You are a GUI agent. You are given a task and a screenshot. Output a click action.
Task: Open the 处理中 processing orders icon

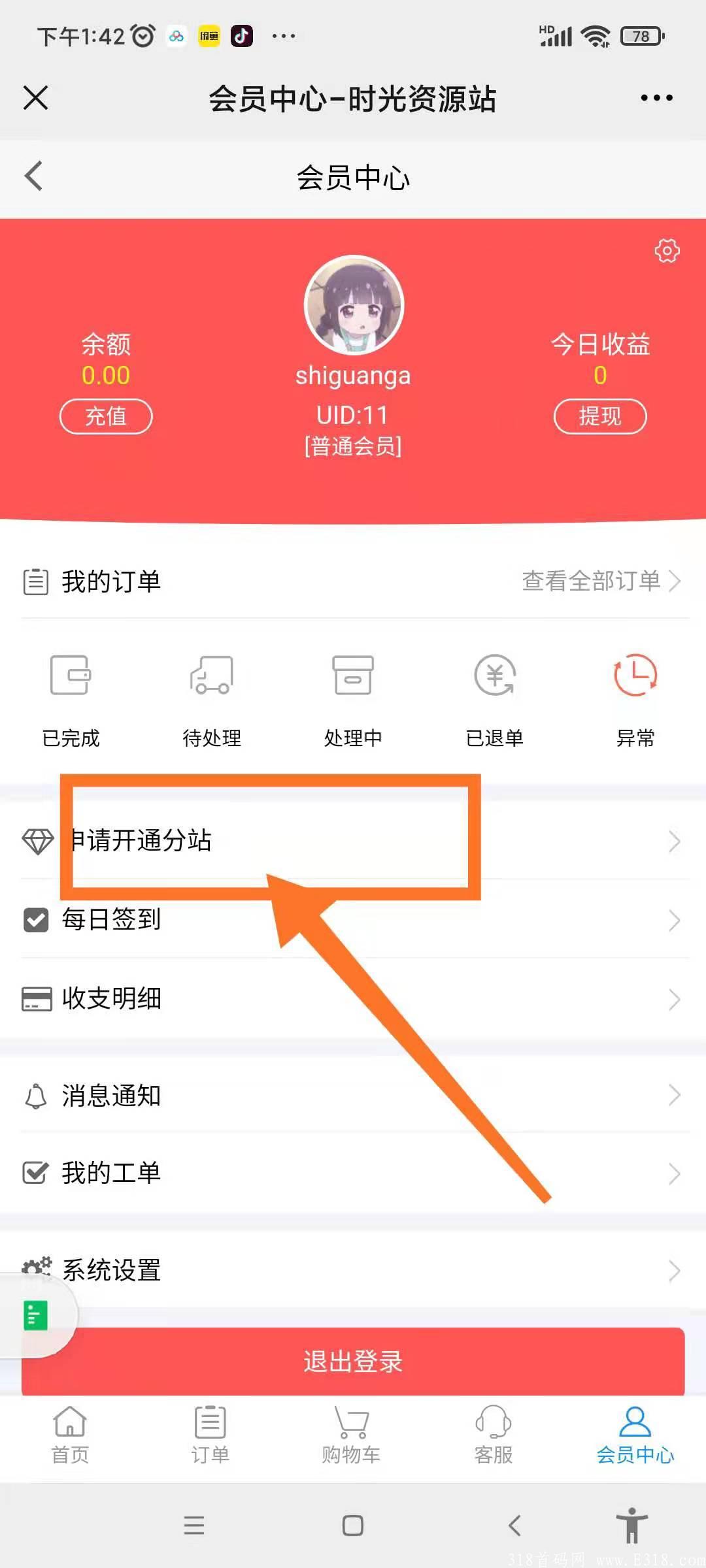click(353, 676)
